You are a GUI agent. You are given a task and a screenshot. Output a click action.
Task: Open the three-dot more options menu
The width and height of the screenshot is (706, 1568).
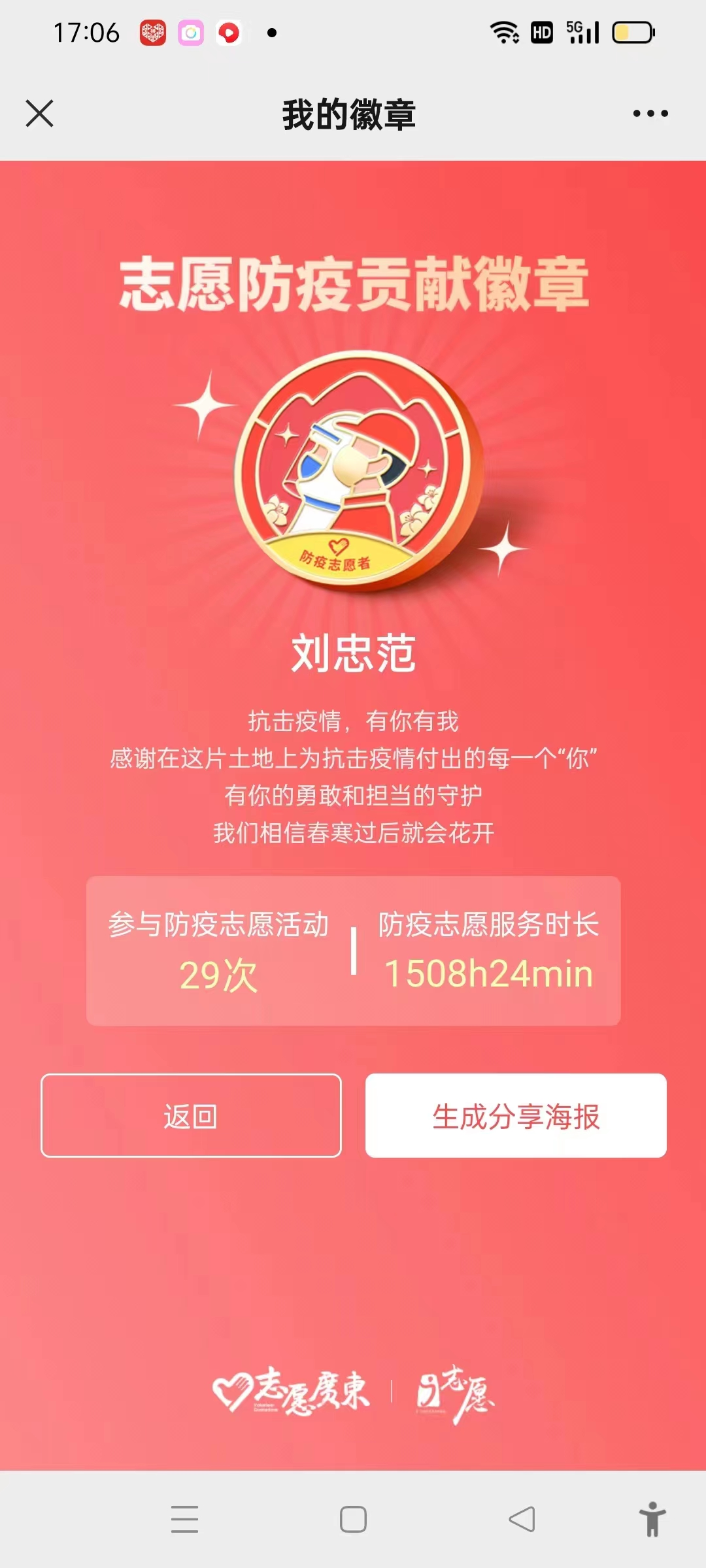(650, 114)
